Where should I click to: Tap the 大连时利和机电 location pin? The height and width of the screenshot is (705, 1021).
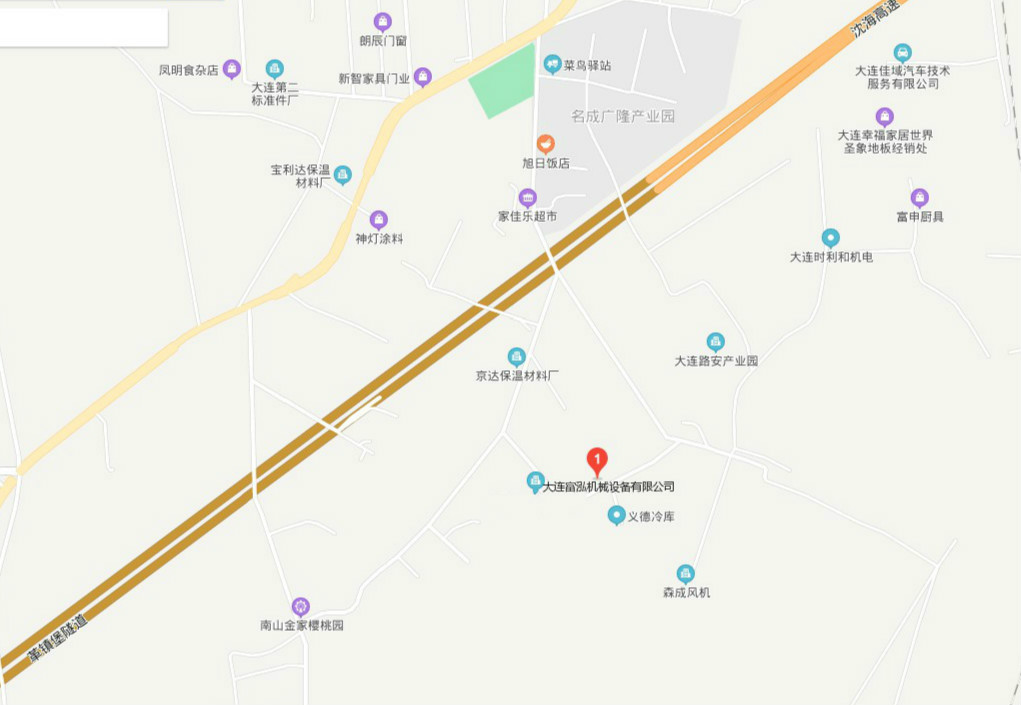(x=830, y=238)
